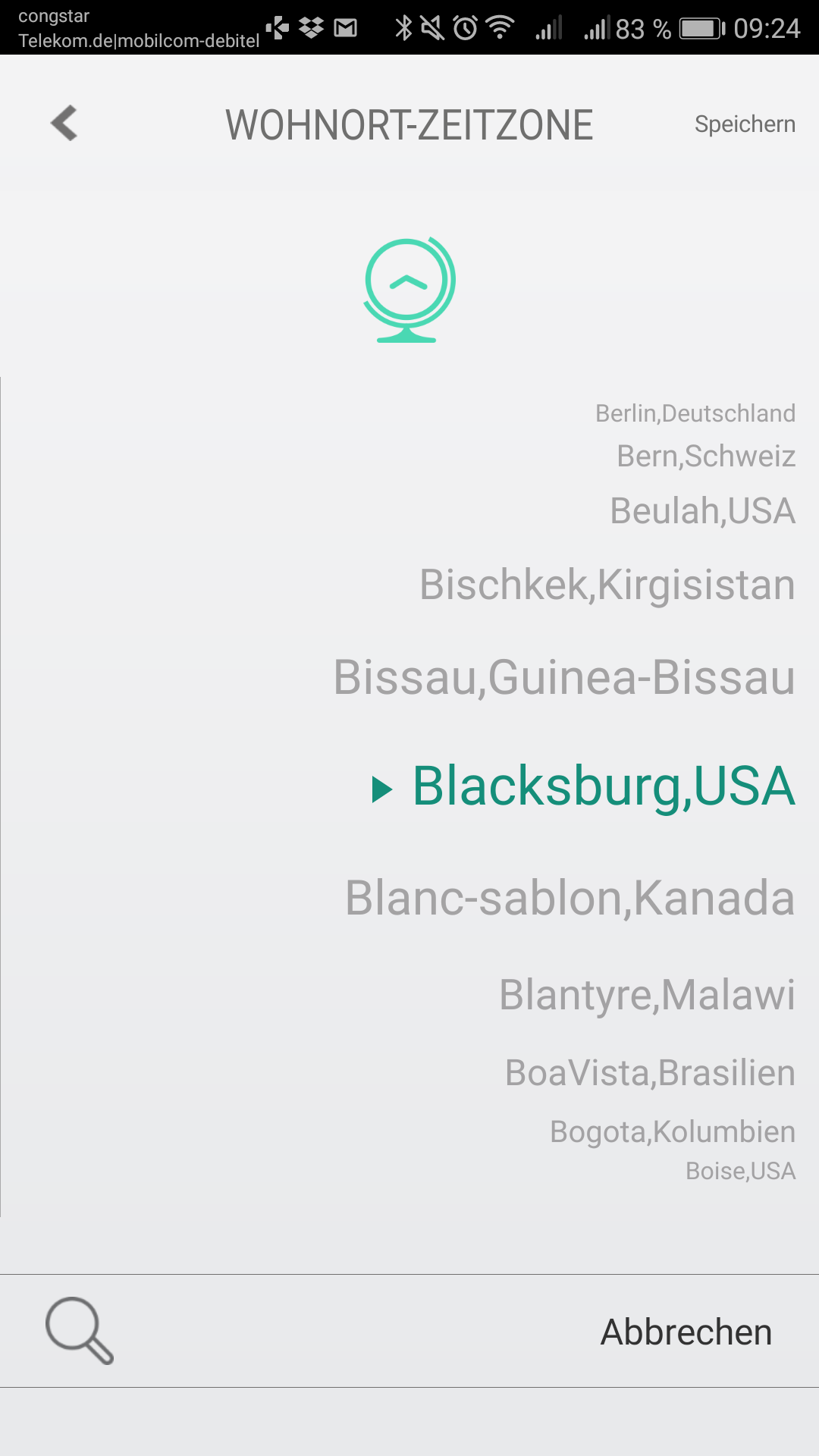The image size is (819, 1456).
Task: Pick BoaVista,Brasilien
Action: (650, 1073)
